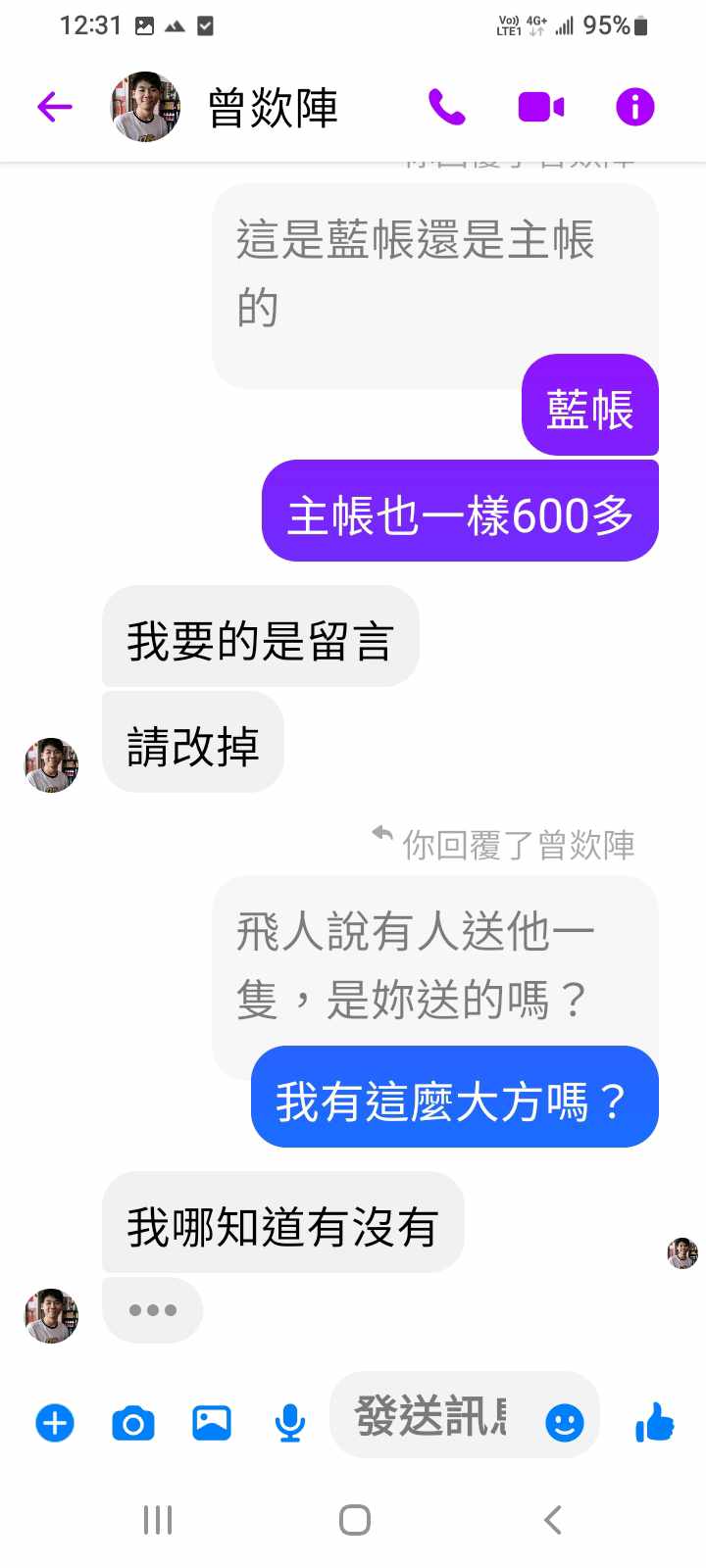Go back from chat with 曾欻陣

55,107
